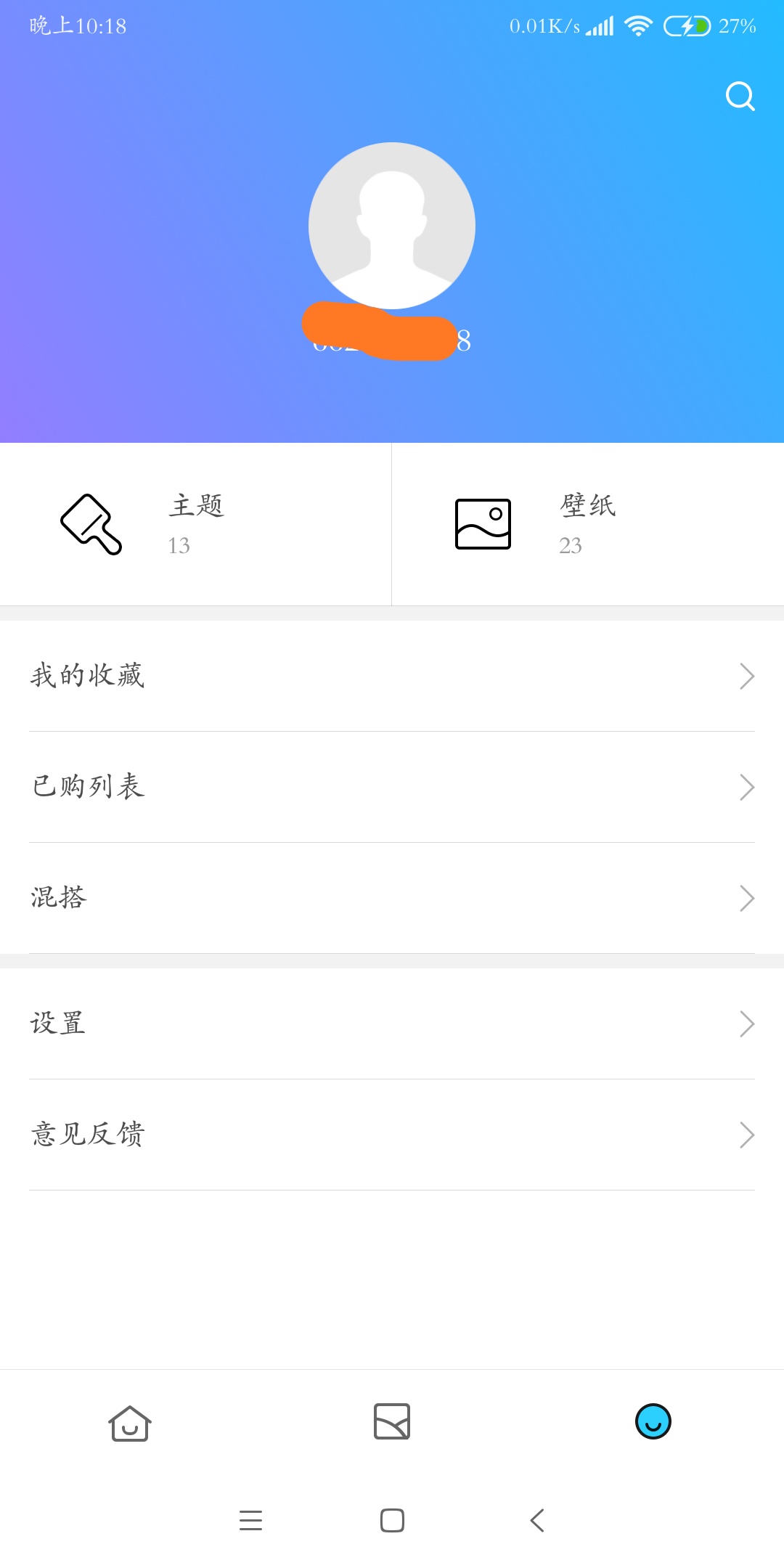
Task: Tap the system home button
Action: (392, 1520)
